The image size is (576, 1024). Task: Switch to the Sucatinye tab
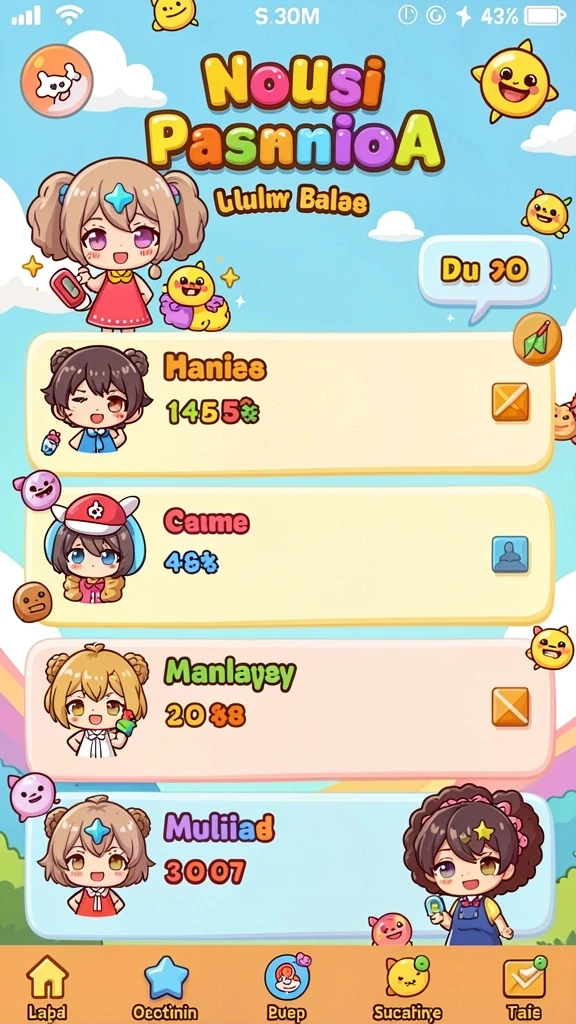(407, 986)
